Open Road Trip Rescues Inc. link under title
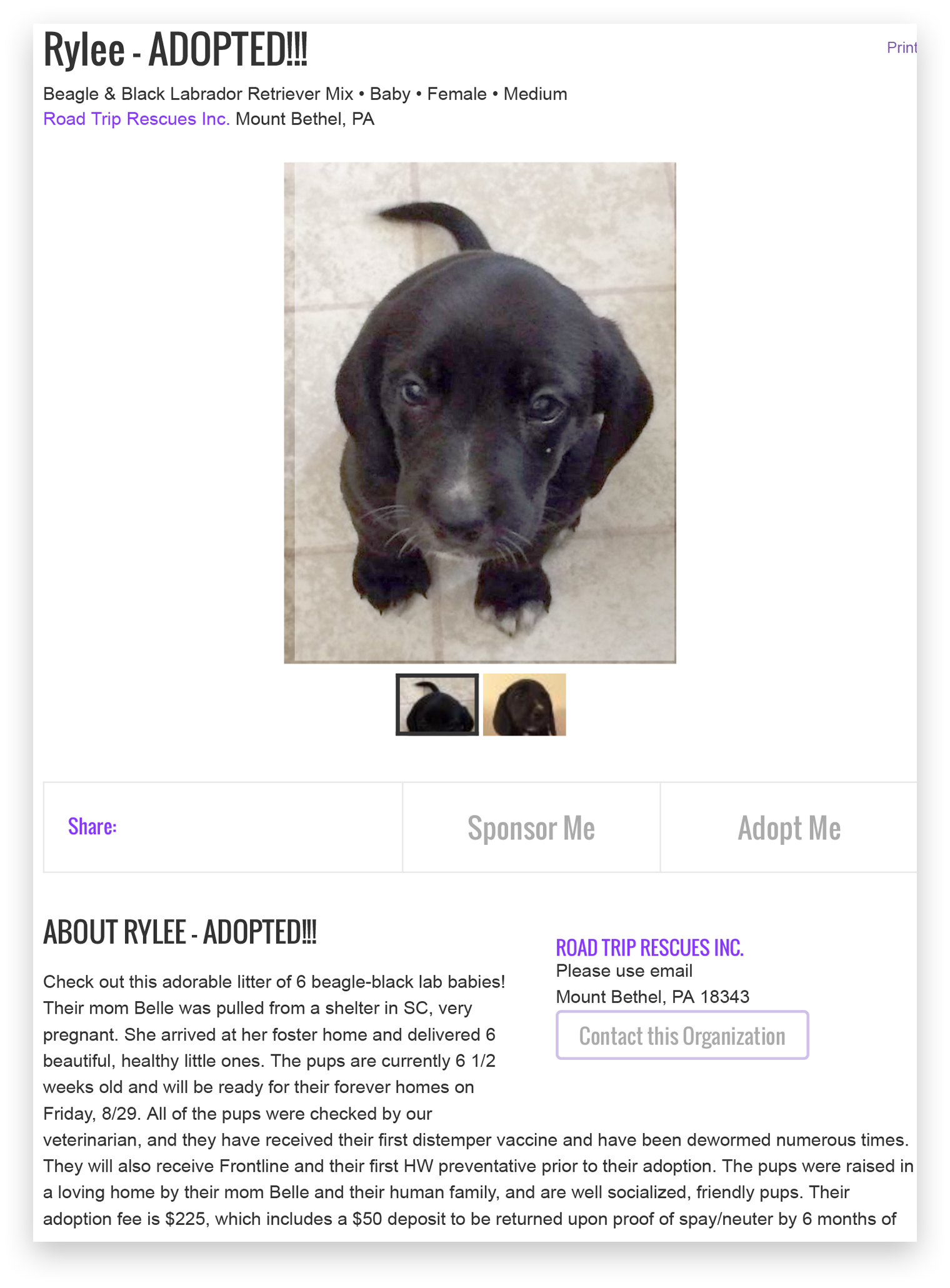Viewport: 950px width, 1288px height. pyautogui.click(x=136, y=119)
